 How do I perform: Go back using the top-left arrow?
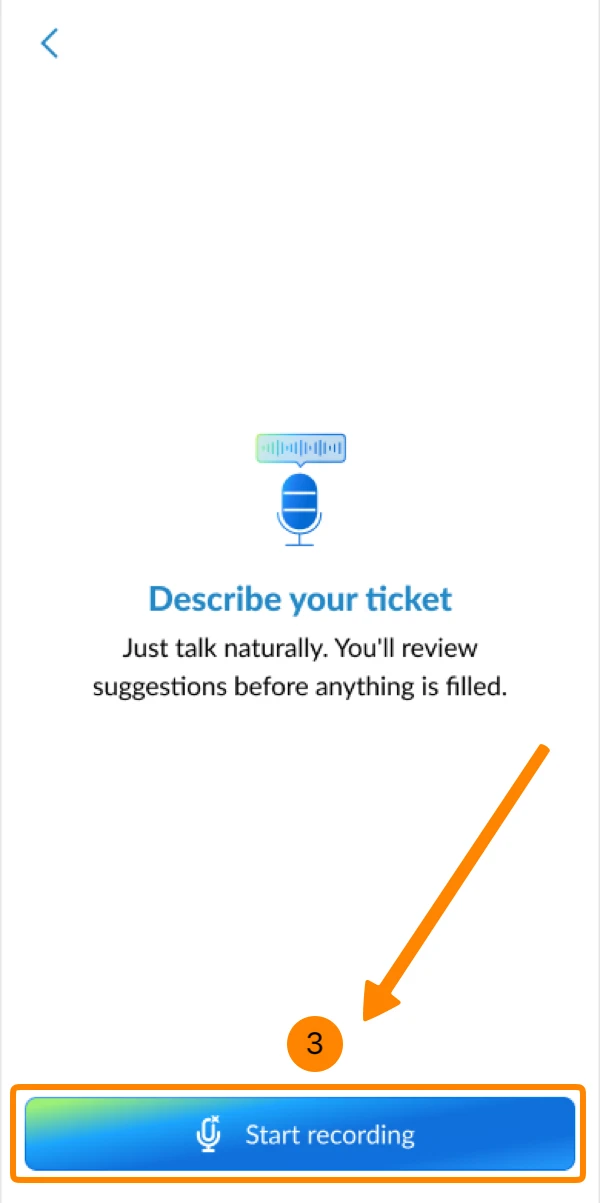[49, 43]
